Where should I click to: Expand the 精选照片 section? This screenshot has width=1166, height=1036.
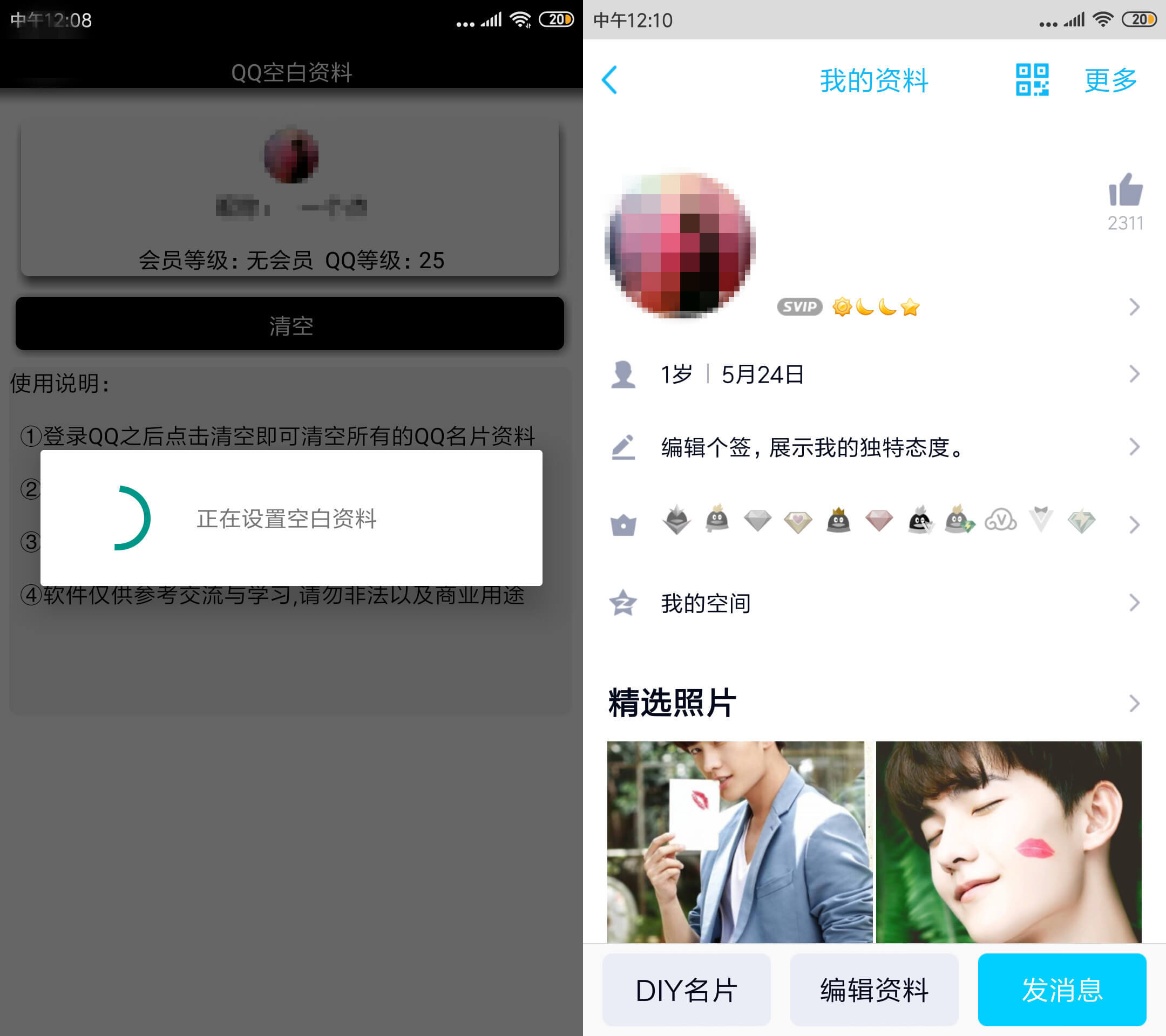pos(1133,703)
